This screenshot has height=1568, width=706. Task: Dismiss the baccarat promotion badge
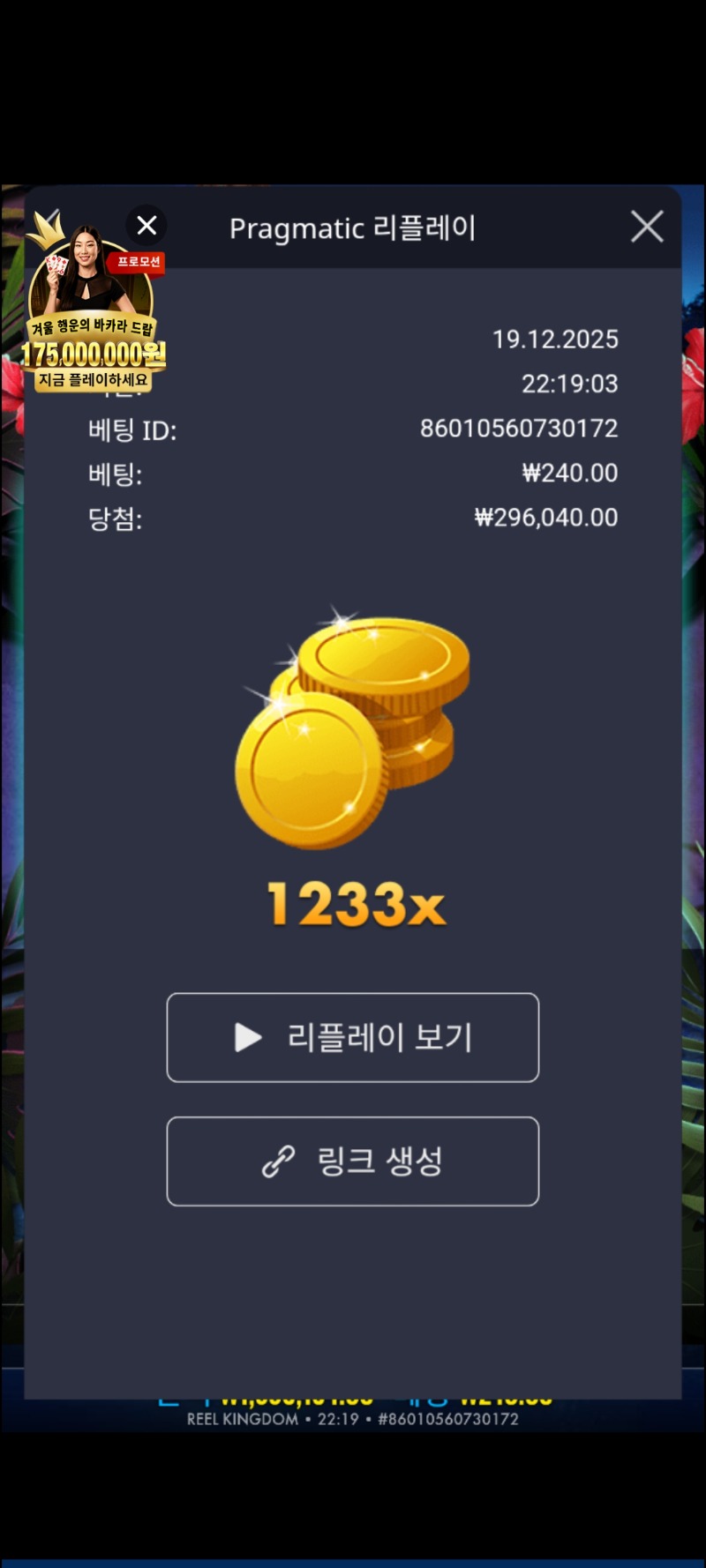[x=146, y=226]
